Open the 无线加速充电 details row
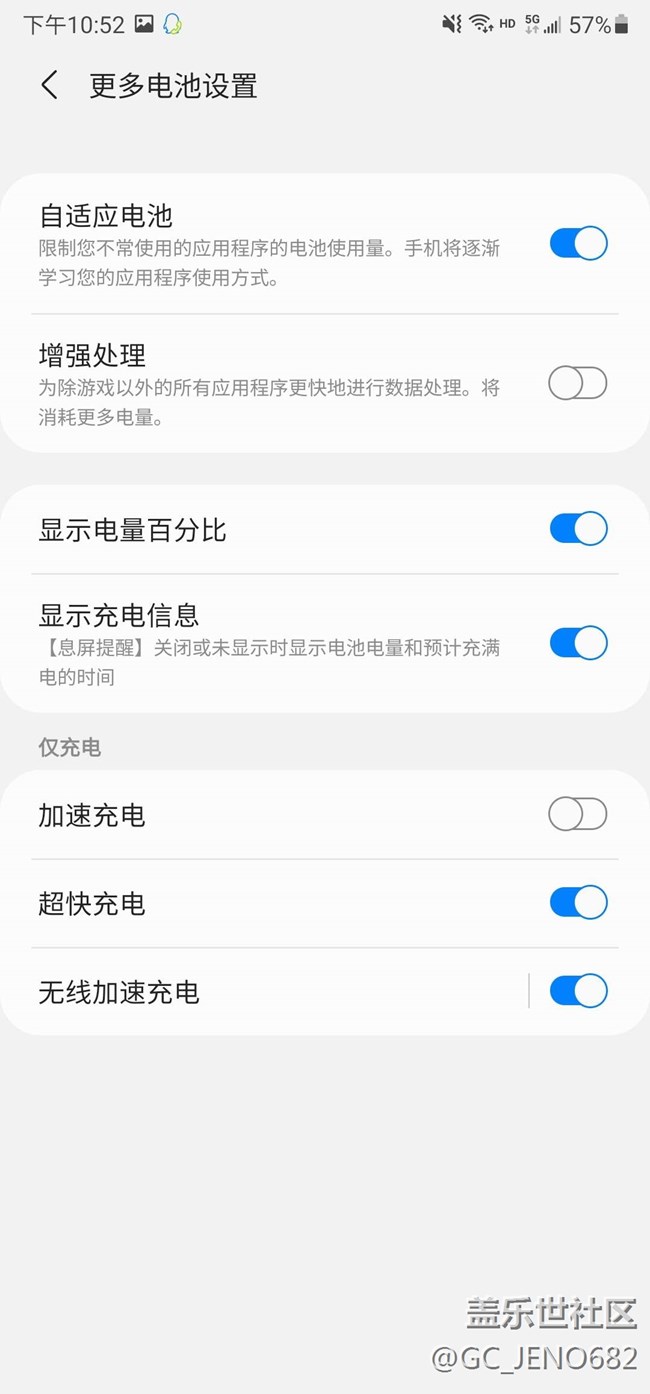 tap(265, 992)
